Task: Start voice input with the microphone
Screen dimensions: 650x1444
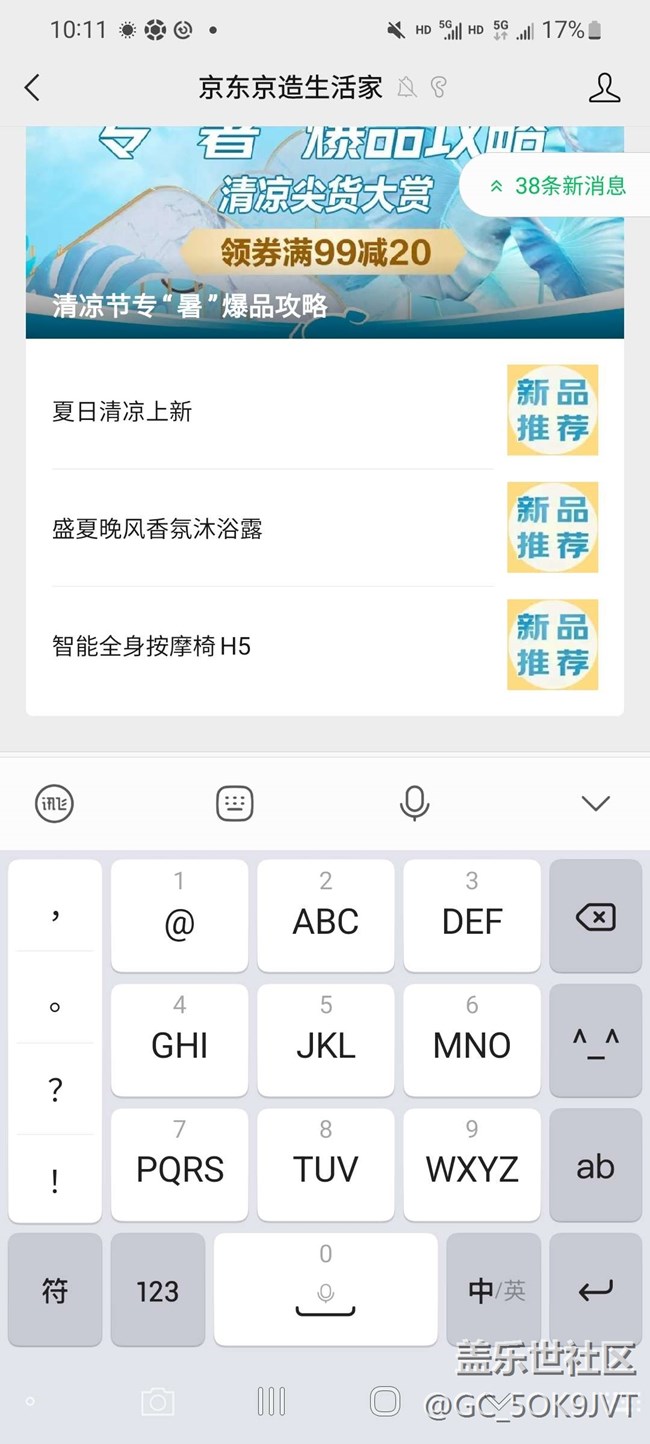Action: tap(414, 803)
